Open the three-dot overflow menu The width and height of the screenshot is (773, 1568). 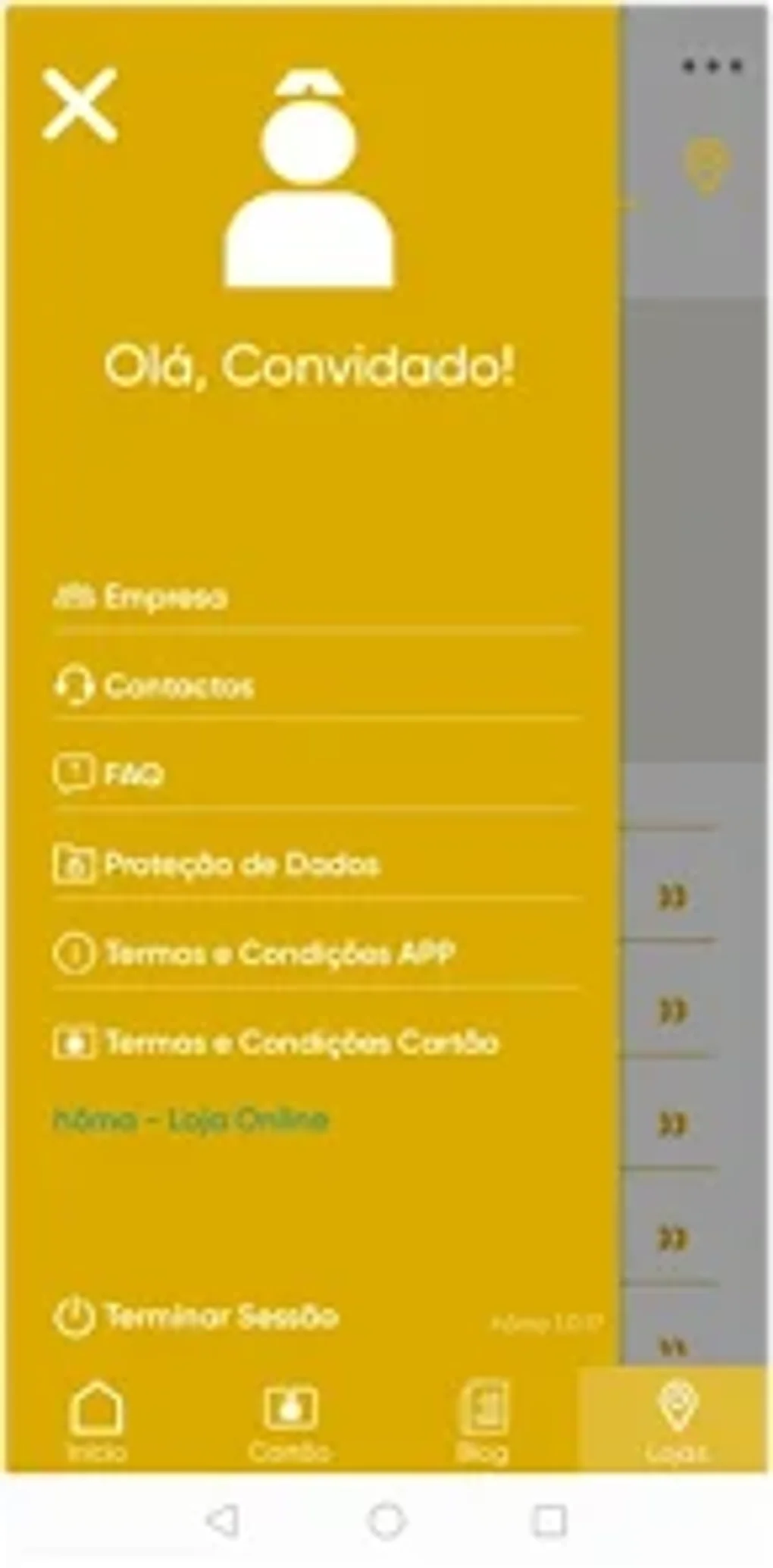click(712, 67)
